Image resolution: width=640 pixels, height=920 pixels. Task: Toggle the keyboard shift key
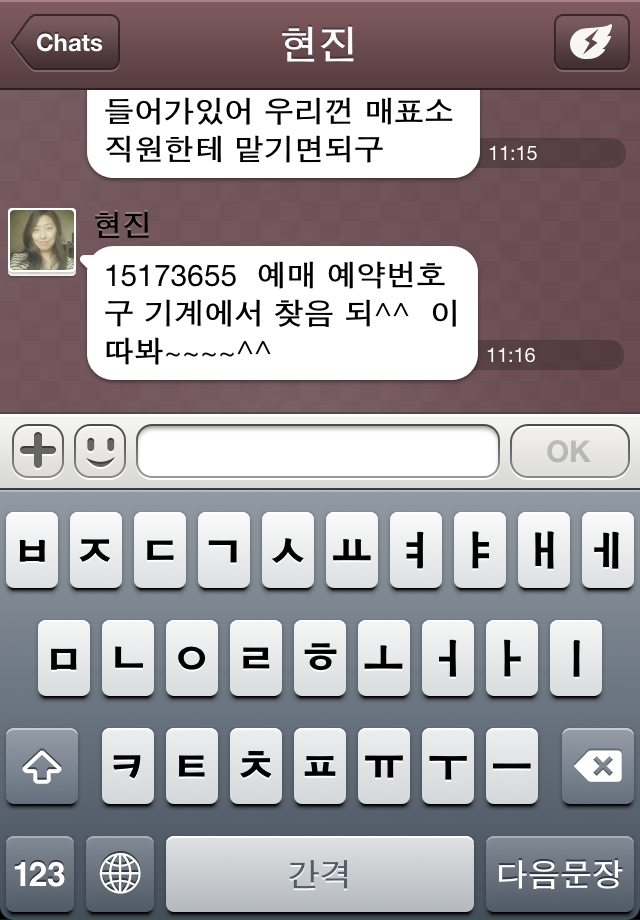pyautogui.click(x=41, y=767)
